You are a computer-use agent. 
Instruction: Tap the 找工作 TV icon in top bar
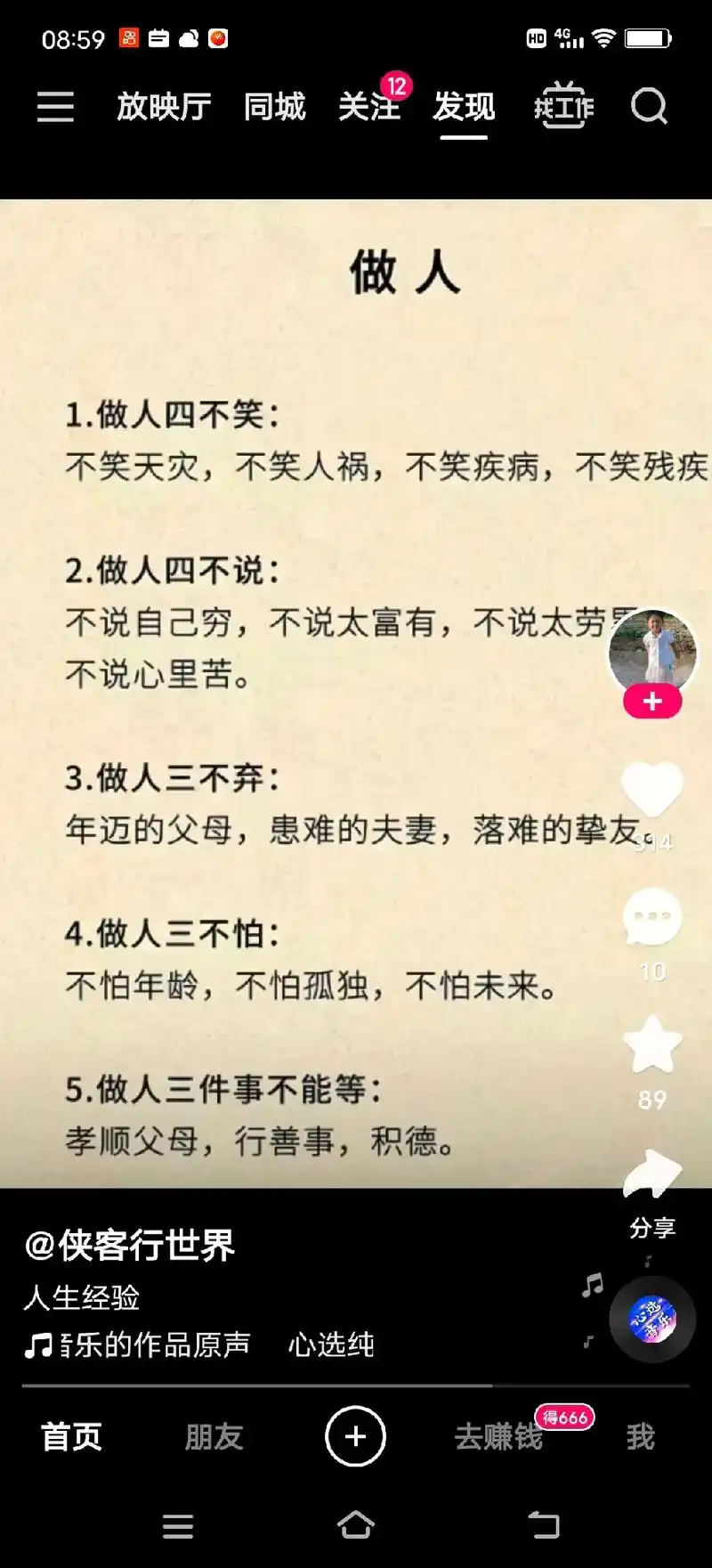[565, 106]
